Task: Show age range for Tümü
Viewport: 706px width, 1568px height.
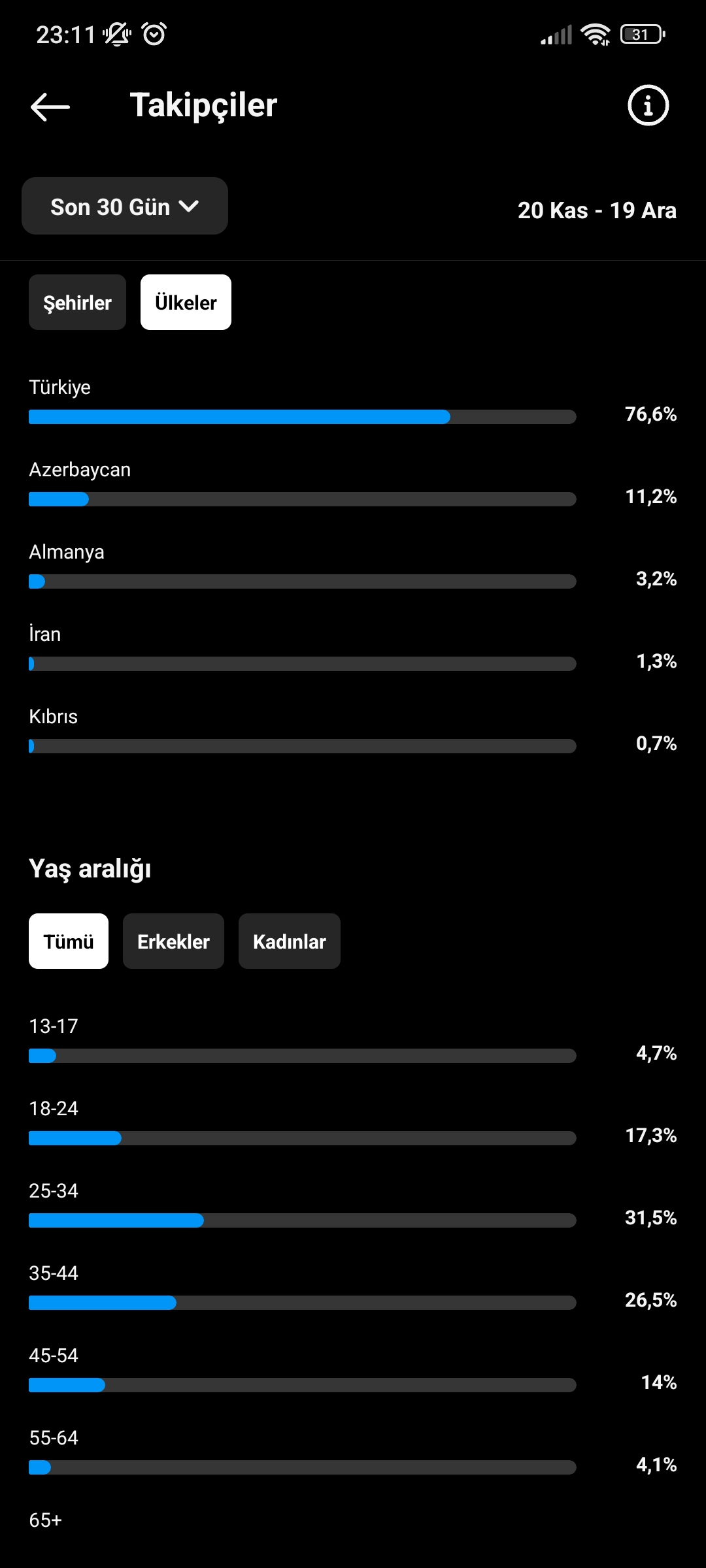Action: pos(69,941)
